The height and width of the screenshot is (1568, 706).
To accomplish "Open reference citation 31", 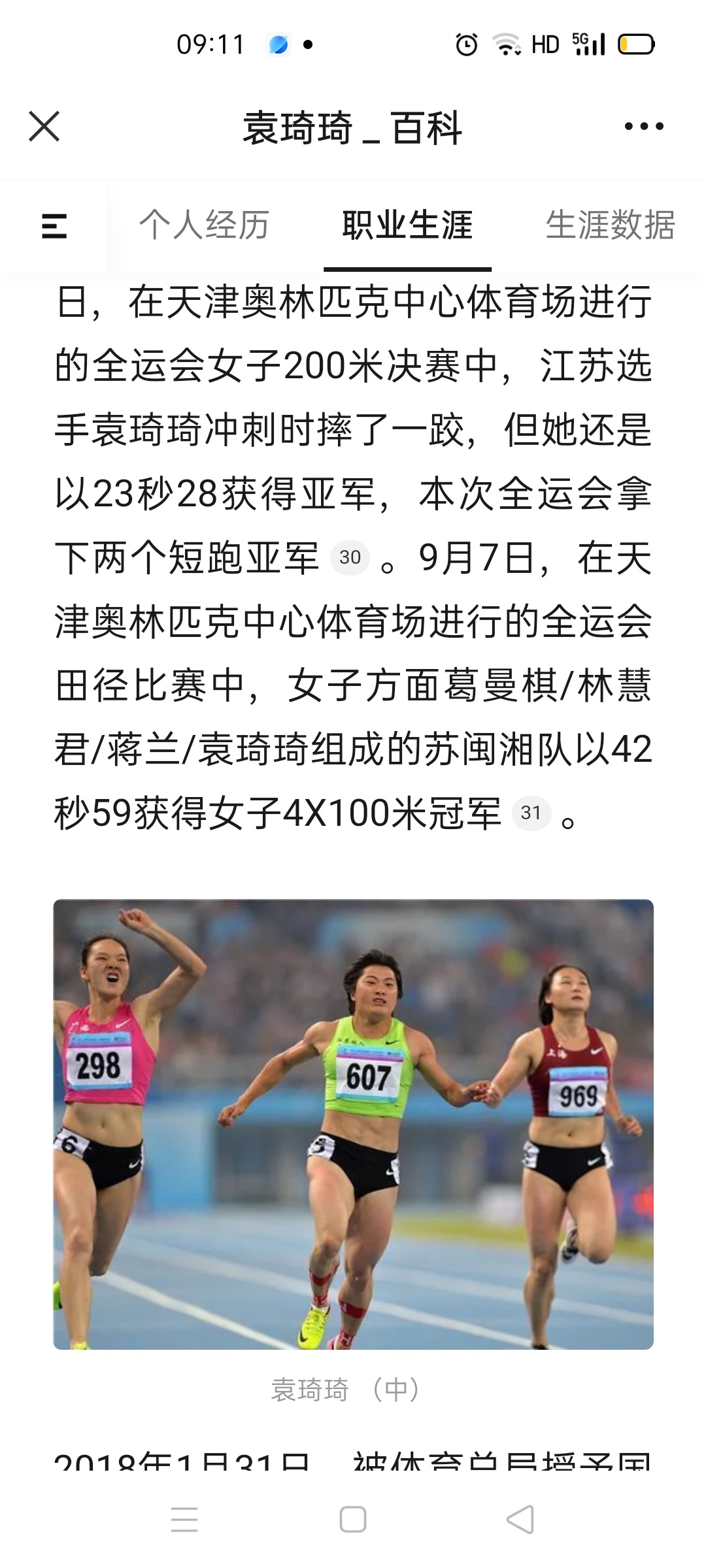I will pos(531,813).
